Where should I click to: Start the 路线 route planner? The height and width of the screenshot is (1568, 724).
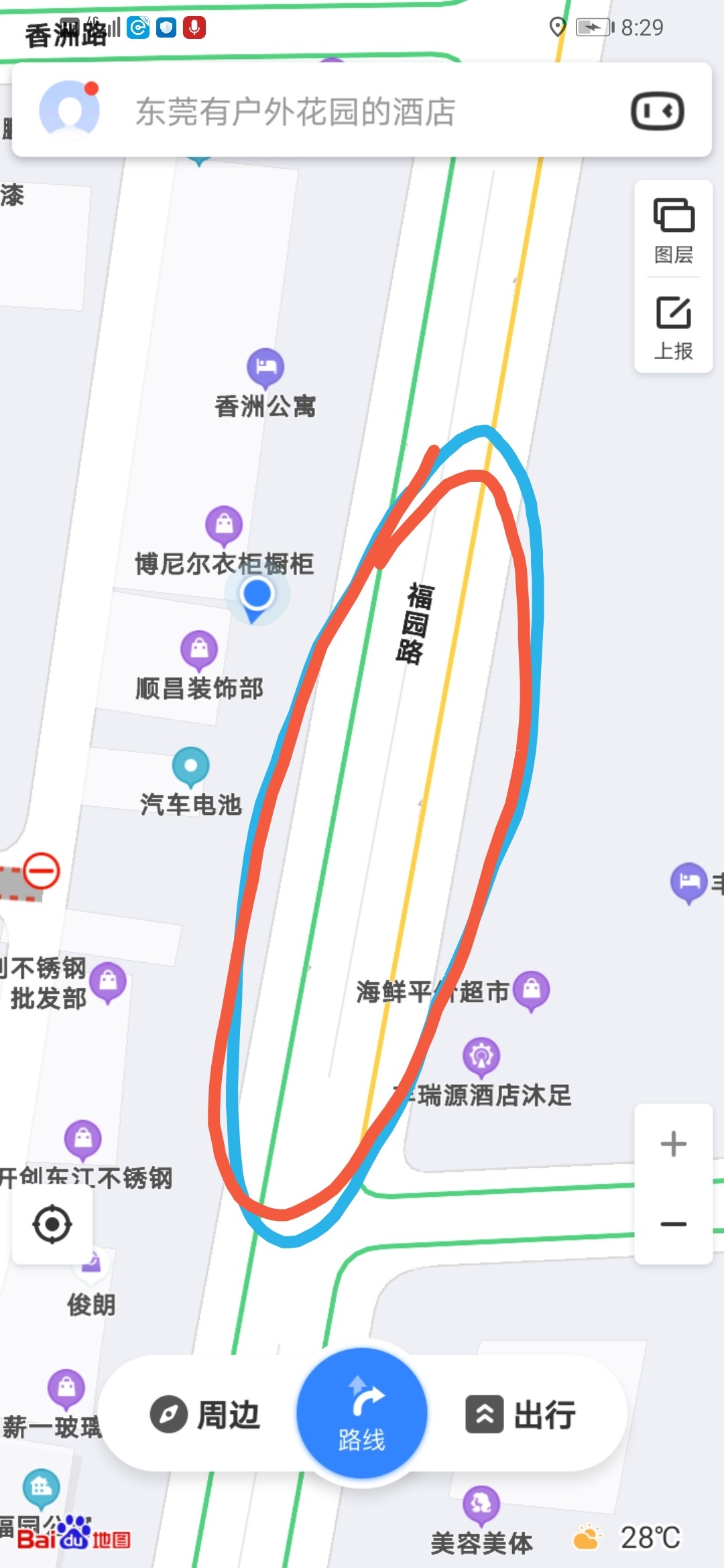(362, 1414)
